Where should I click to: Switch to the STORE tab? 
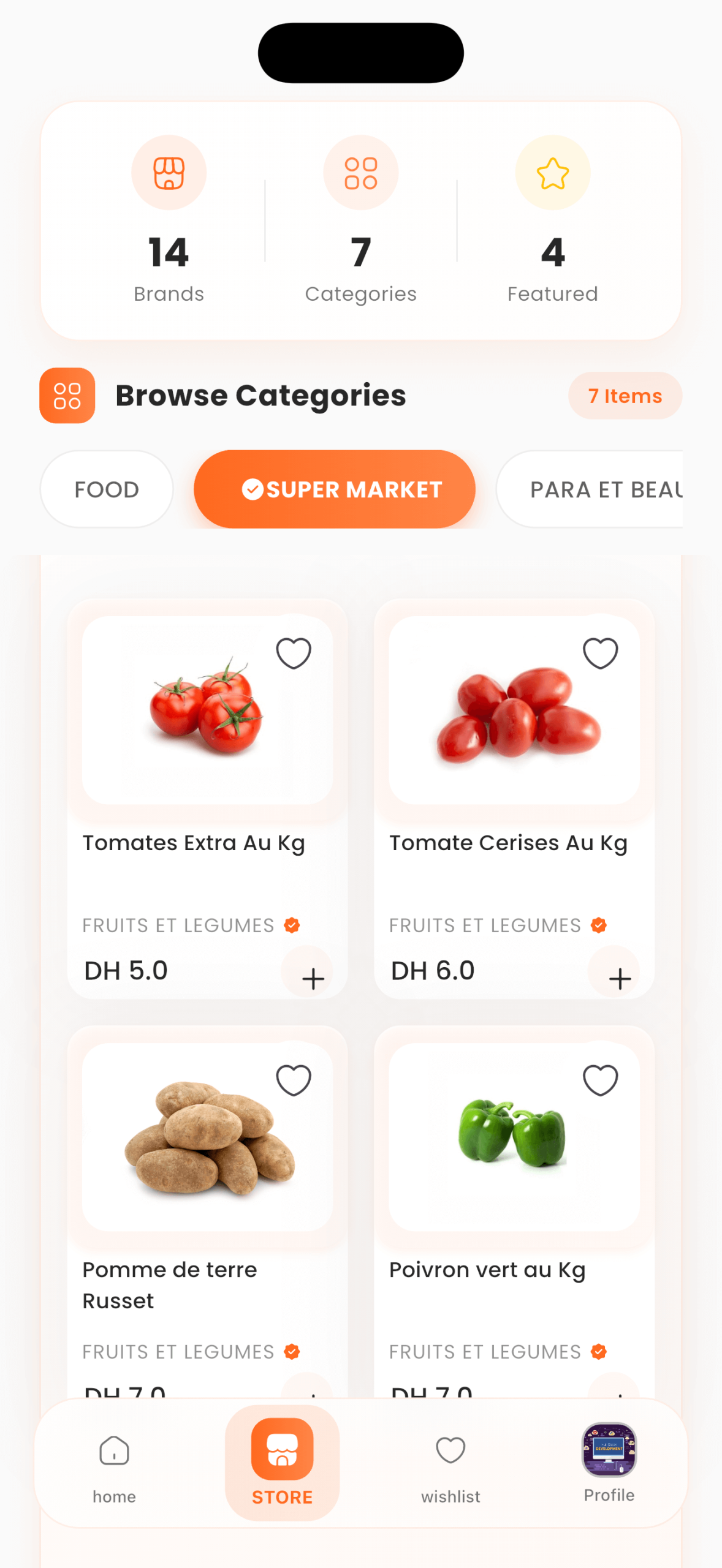[x=282, y=1464]
